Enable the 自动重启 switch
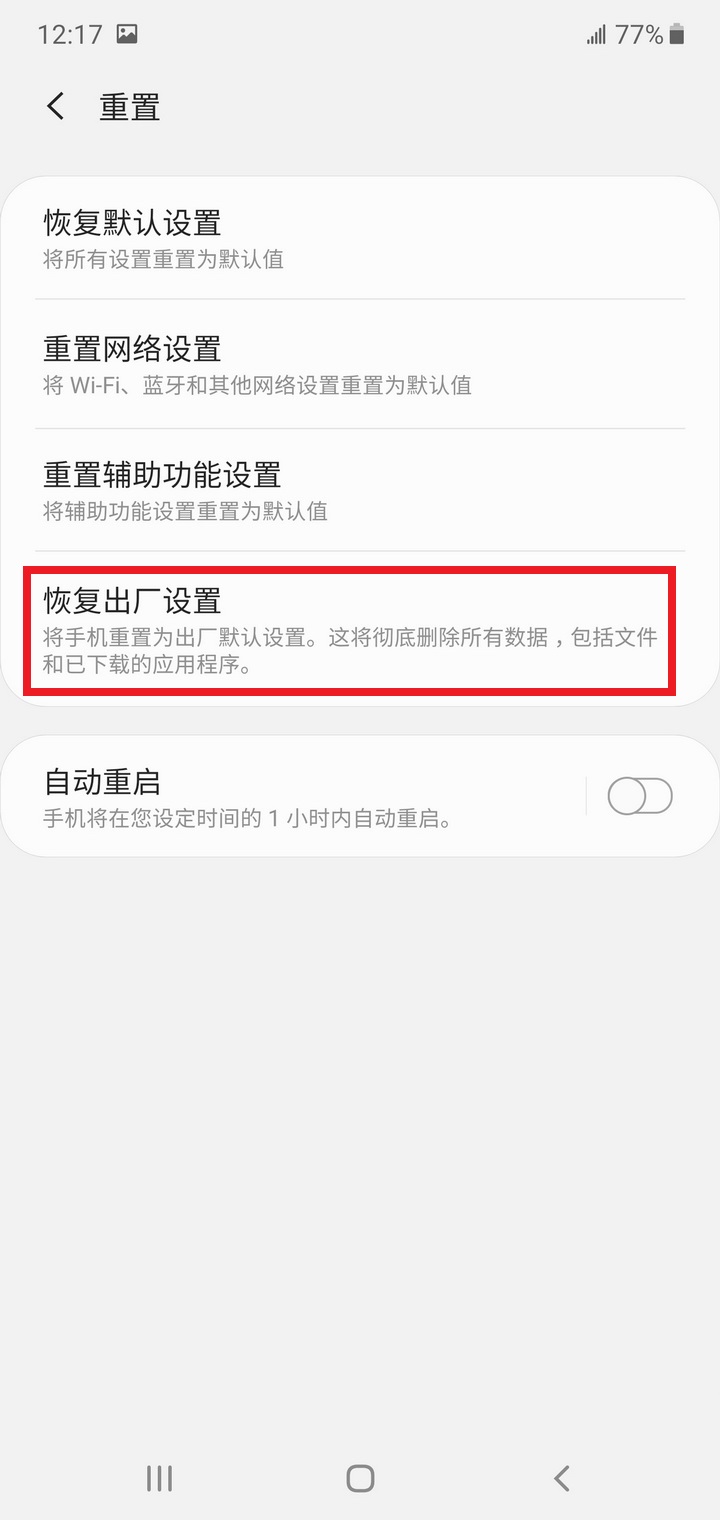 point(640,797)
